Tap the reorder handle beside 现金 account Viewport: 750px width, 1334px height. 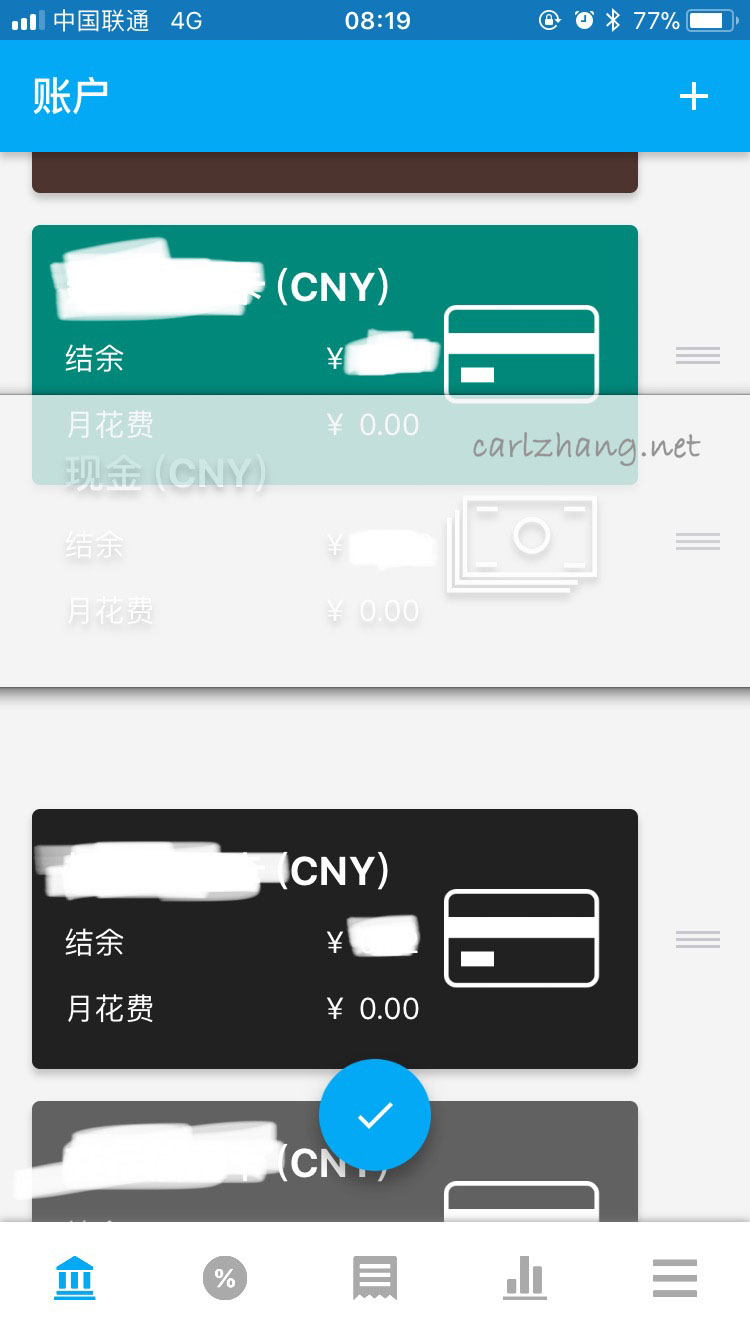pyautogui.click(x=698, y=541)
